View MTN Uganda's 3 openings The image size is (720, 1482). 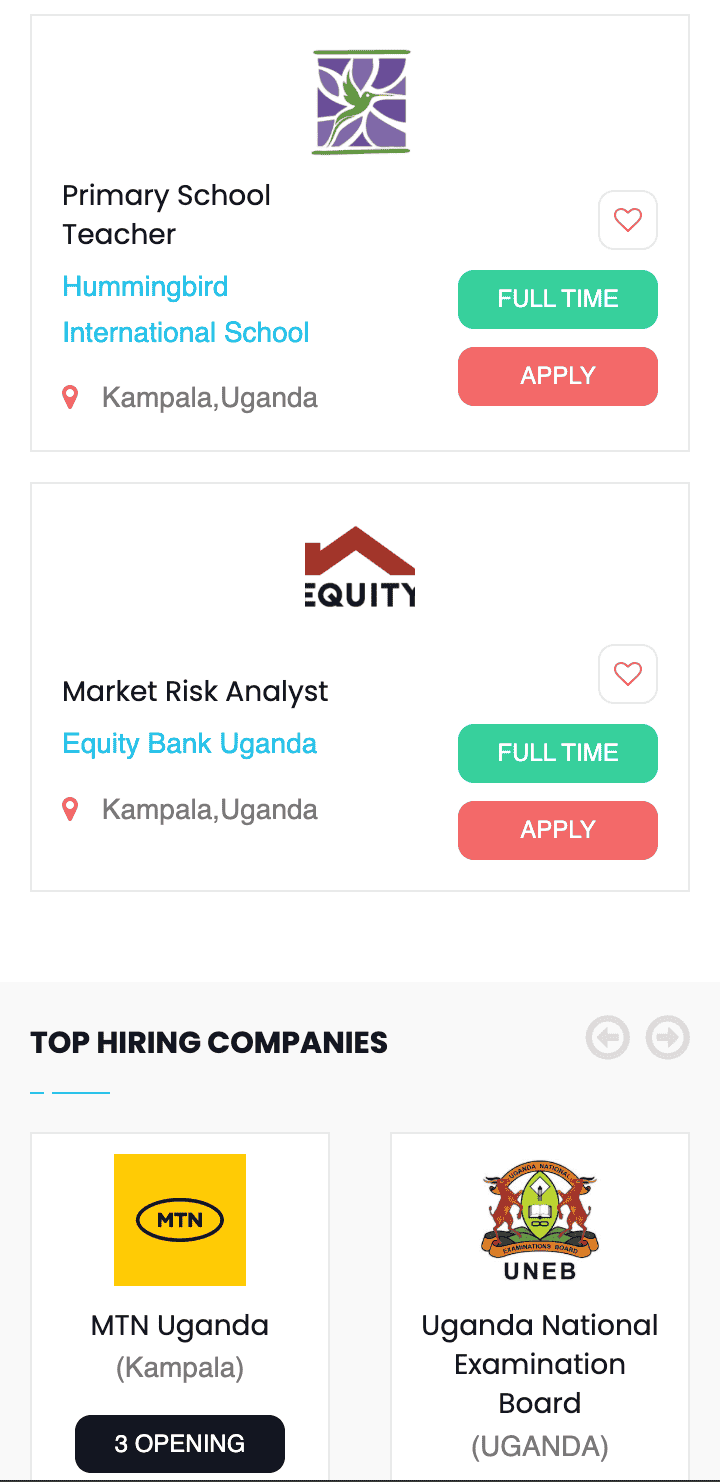point(180,1443)
